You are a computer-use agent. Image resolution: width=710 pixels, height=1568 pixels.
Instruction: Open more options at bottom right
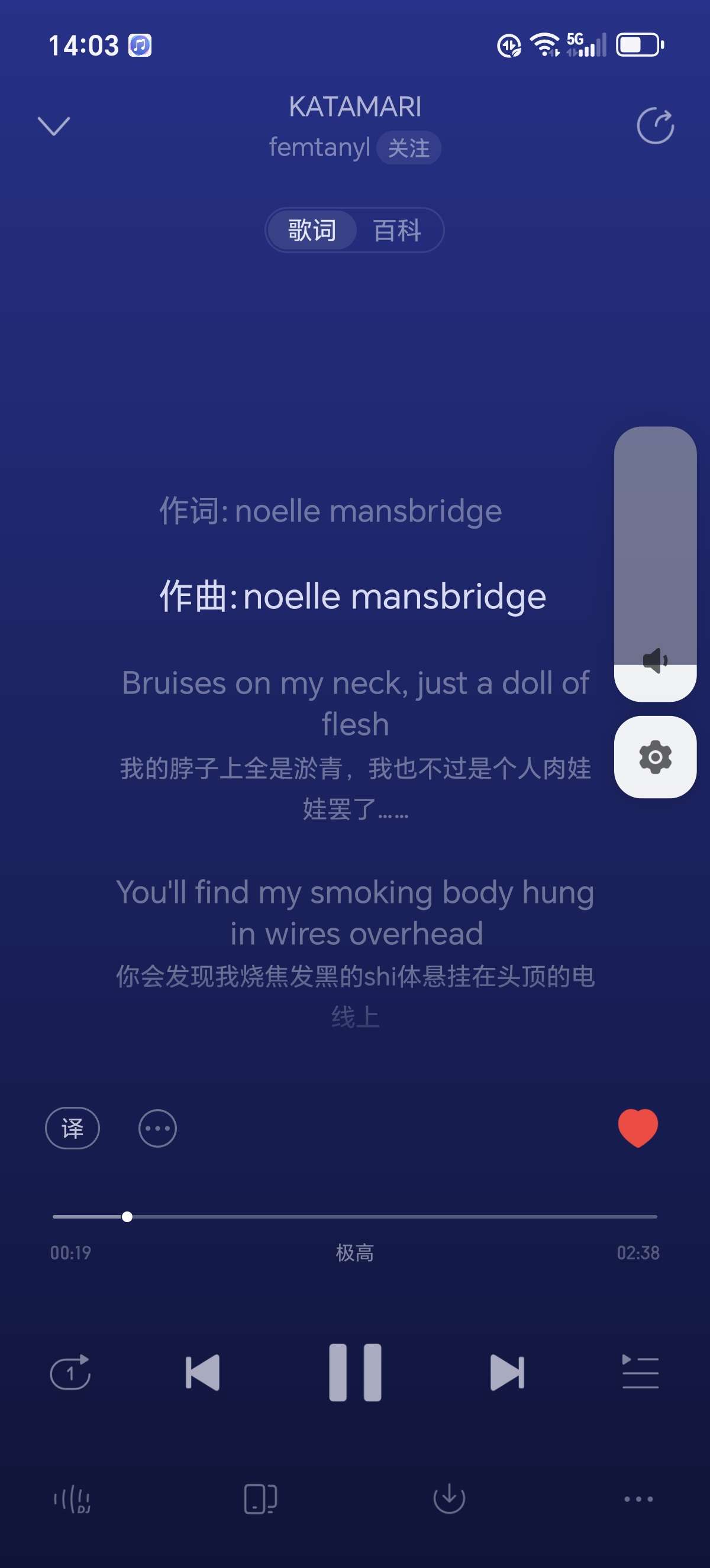point(638,1499)
